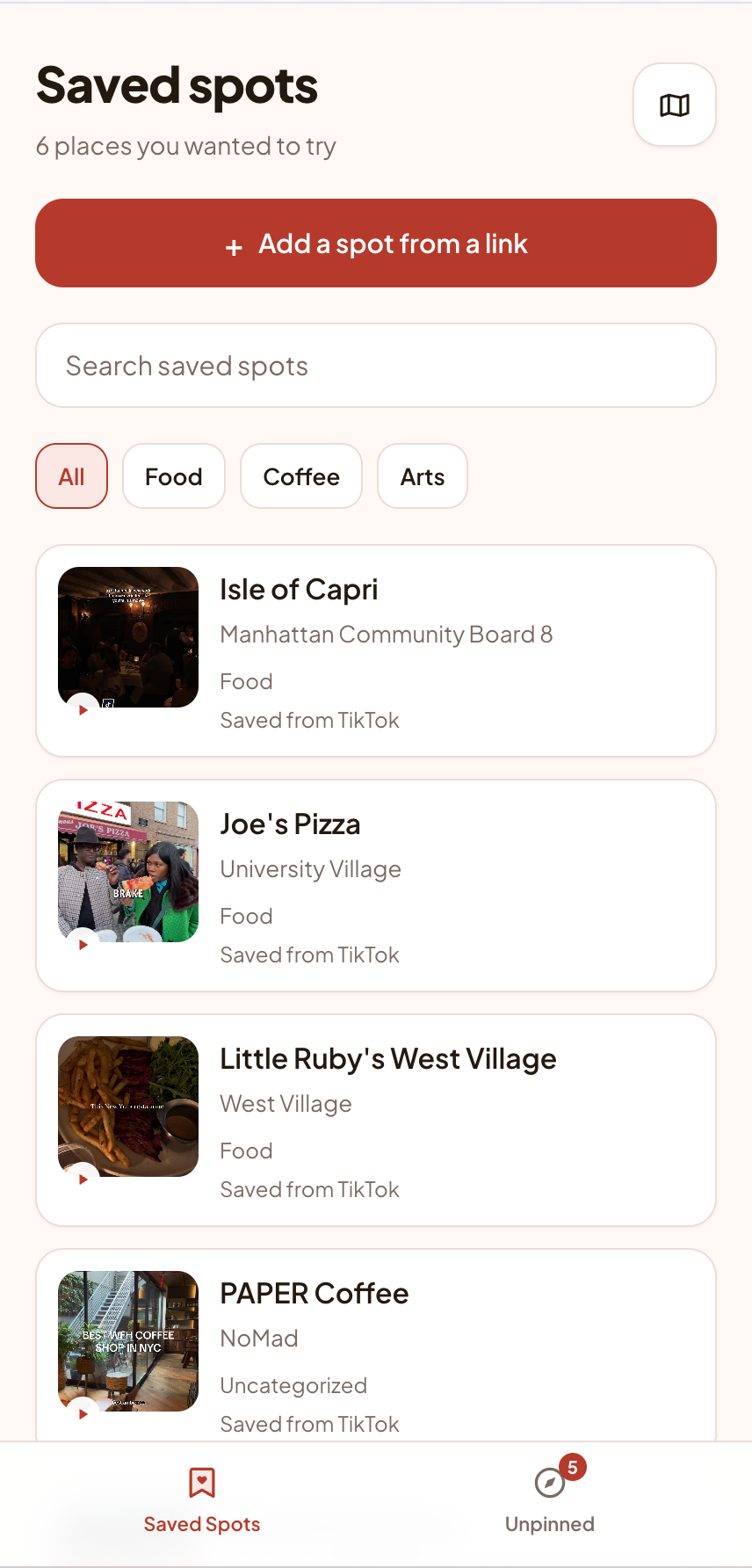
Task: Open the PAPER Coffee card
Action: click(x=376, y=1345)
